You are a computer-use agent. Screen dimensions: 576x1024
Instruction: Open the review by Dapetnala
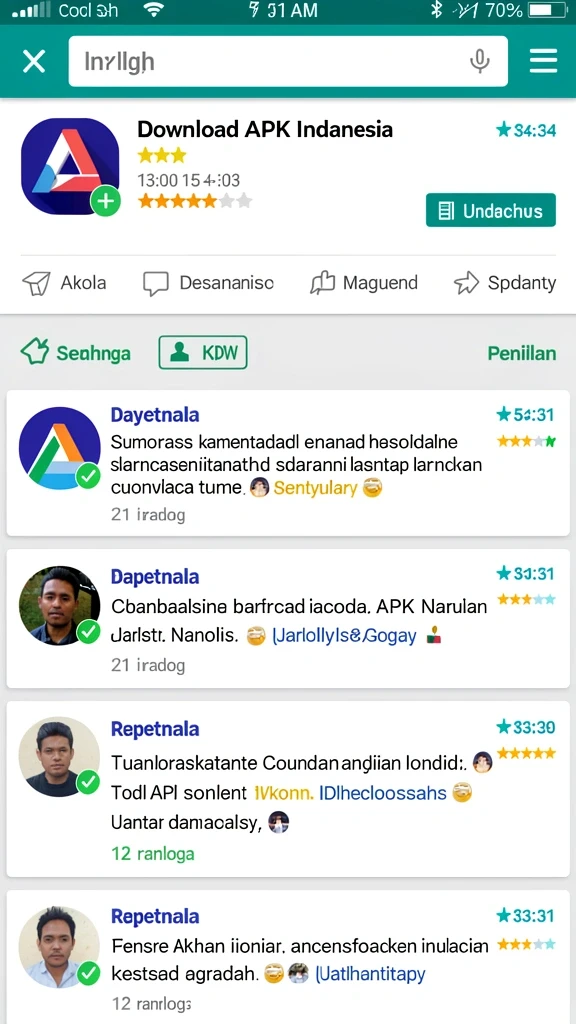288,618
